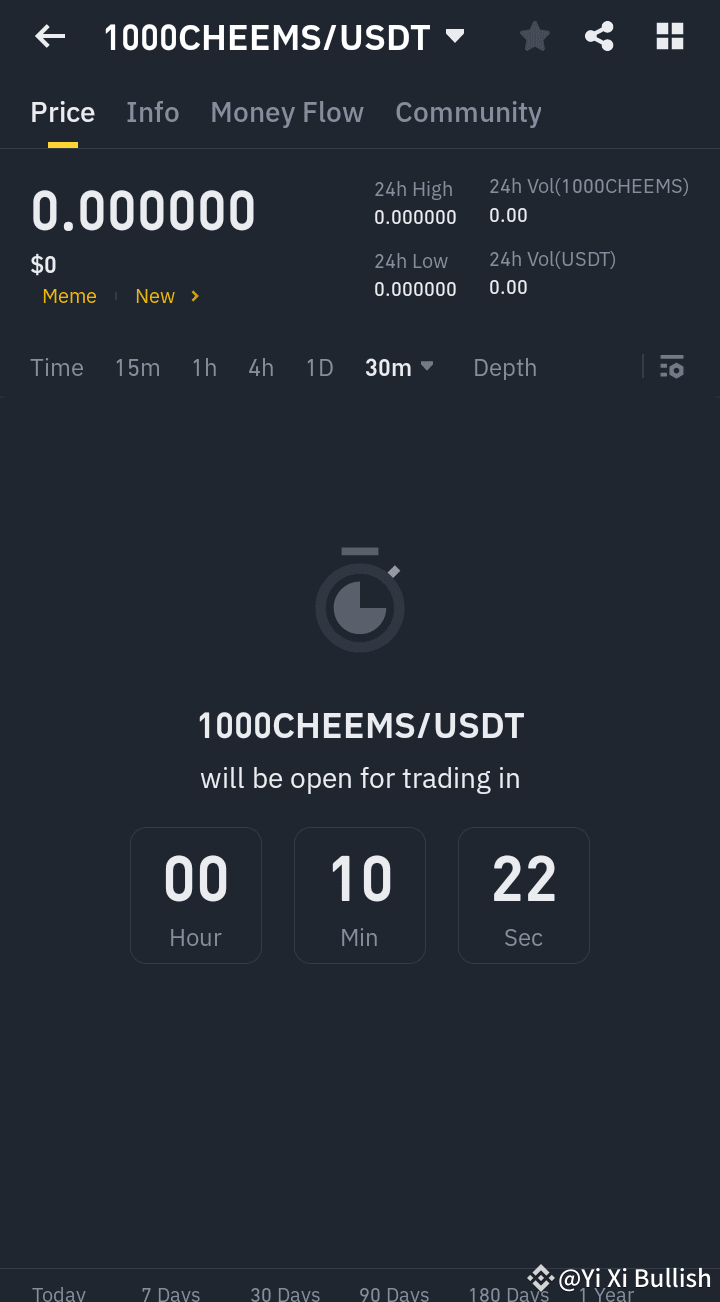Expand the 30m interval dropdown
This screenshot has width=720, height=1302.
(x=427, y=366)
